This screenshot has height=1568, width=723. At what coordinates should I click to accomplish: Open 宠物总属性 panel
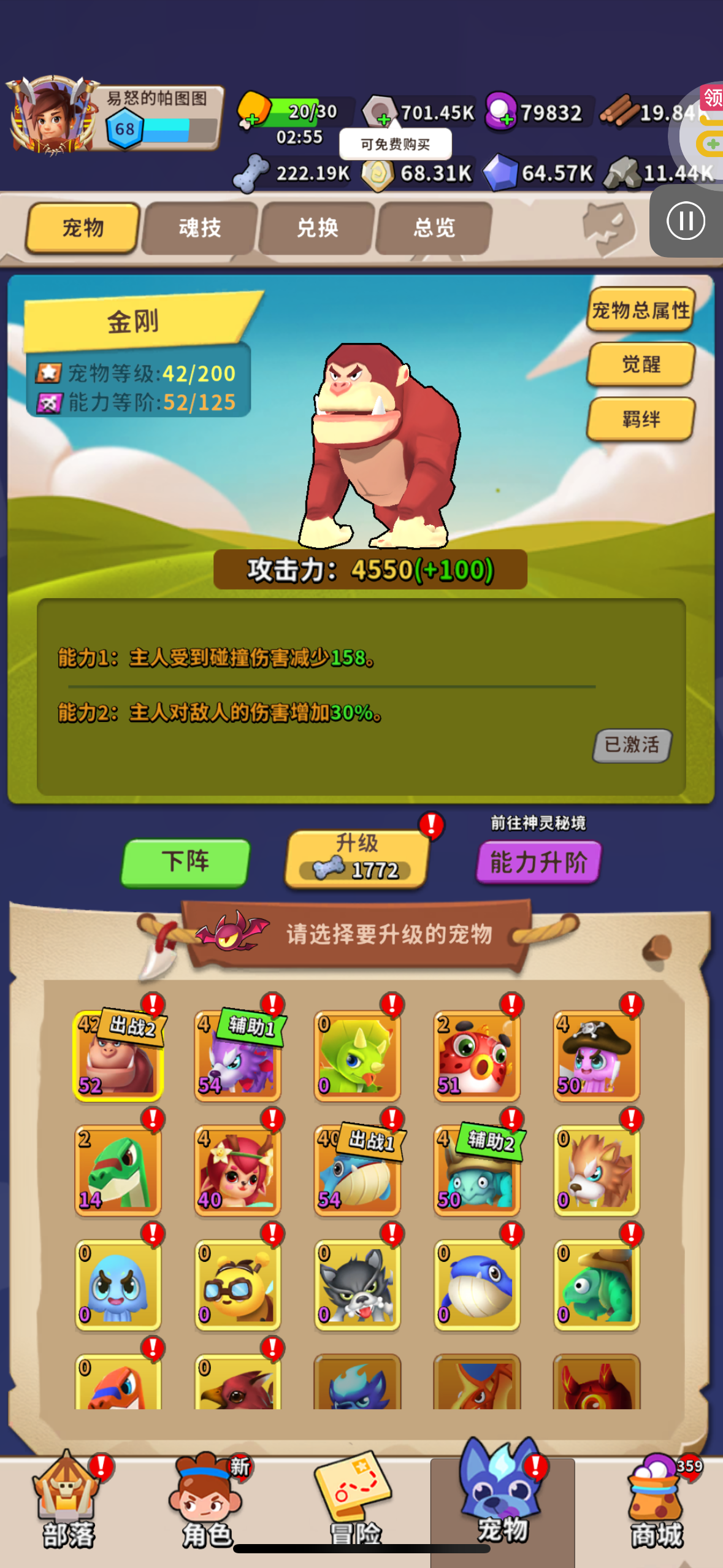click(641, 310)
